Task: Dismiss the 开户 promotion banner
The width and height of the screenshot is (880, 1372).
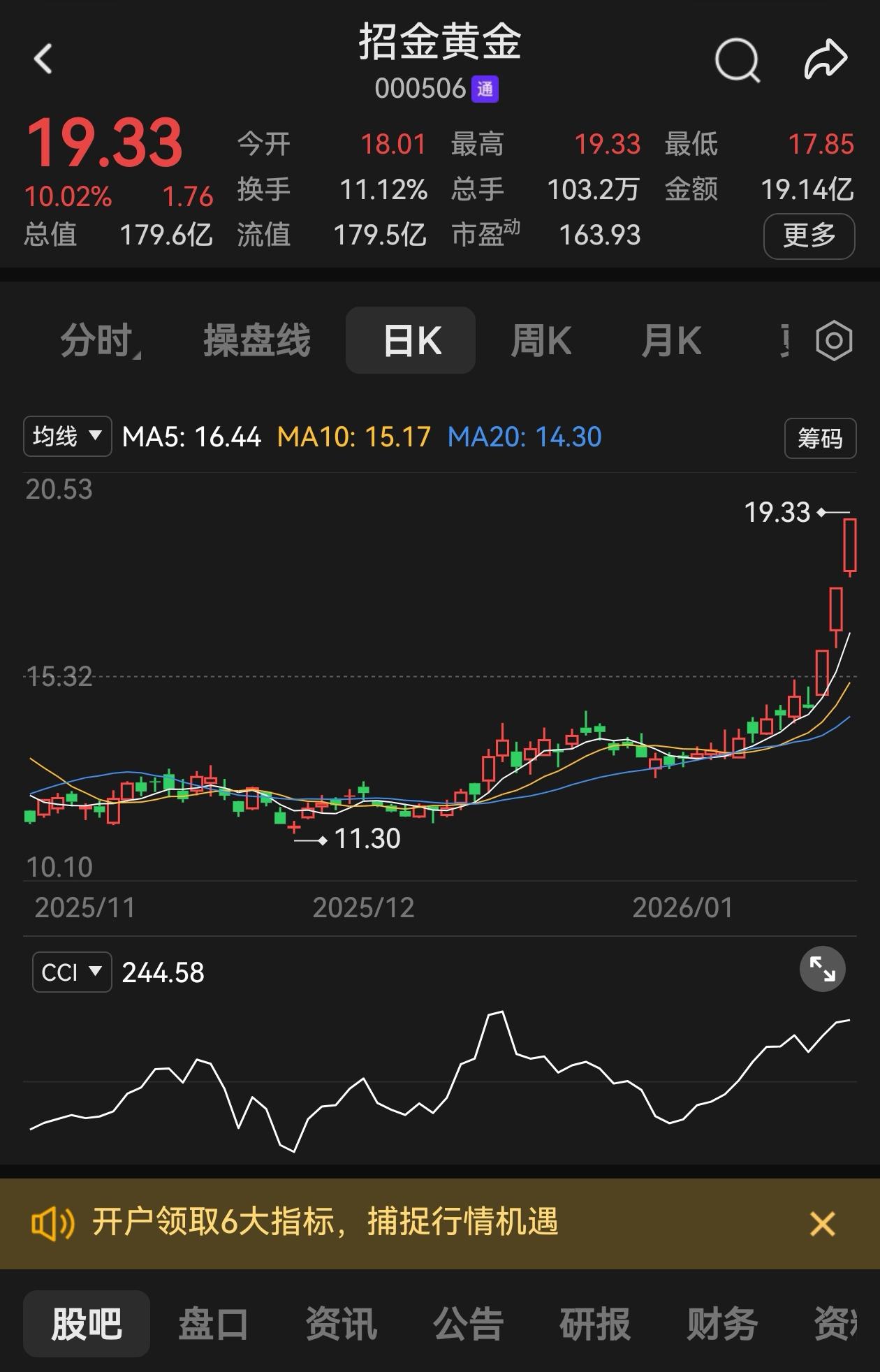Action: [x=822, y=1224]
